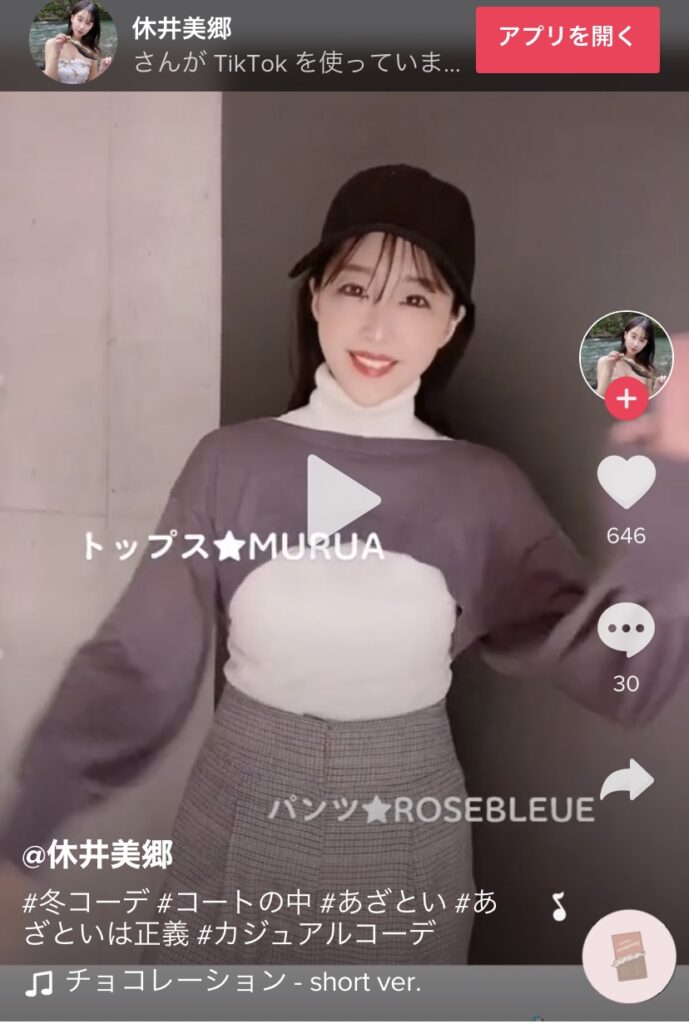The image size is (689, 1024).
Task: Tap the アプリを開く button
Action: click(x=567, y=39)
